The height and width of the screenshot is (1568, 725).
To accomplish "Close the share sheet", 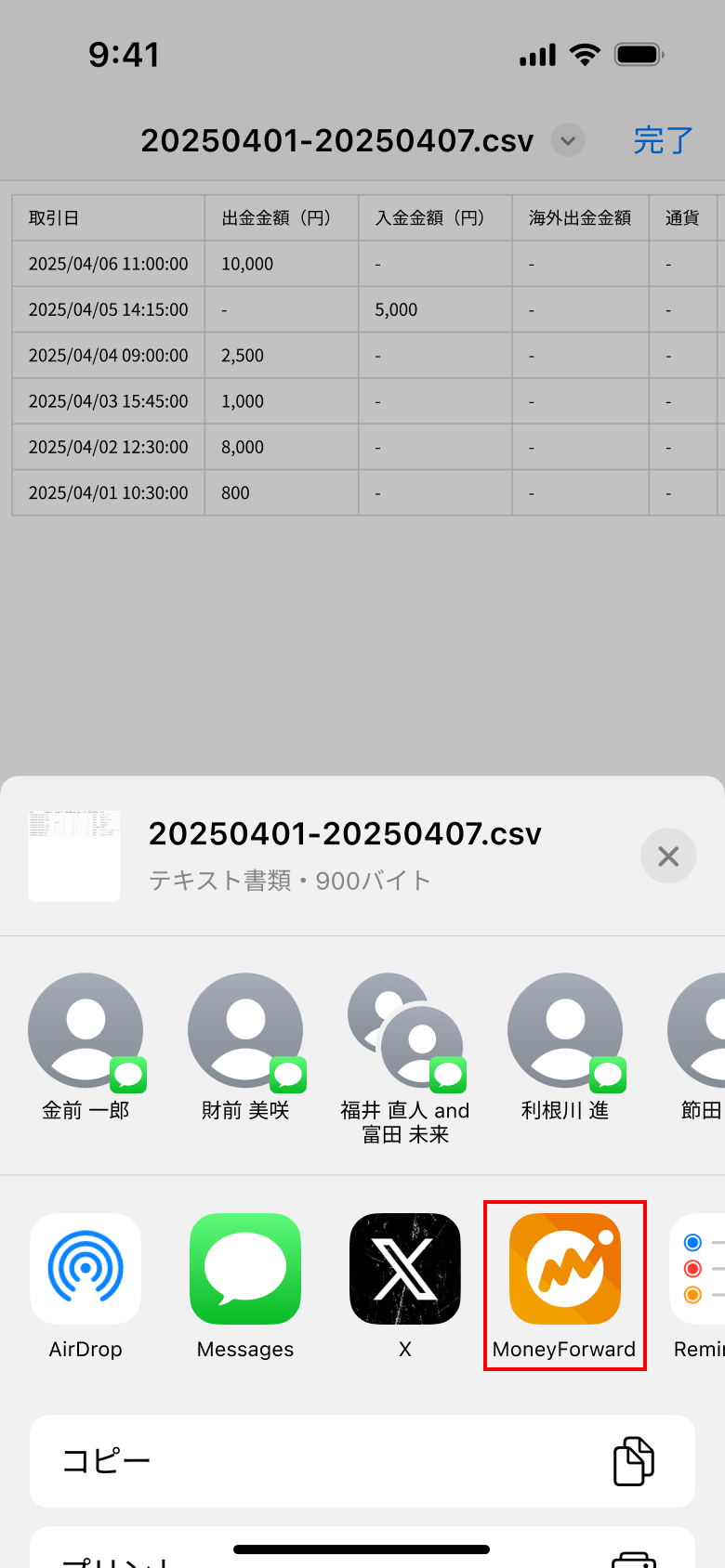I will [x=668, y=856].
